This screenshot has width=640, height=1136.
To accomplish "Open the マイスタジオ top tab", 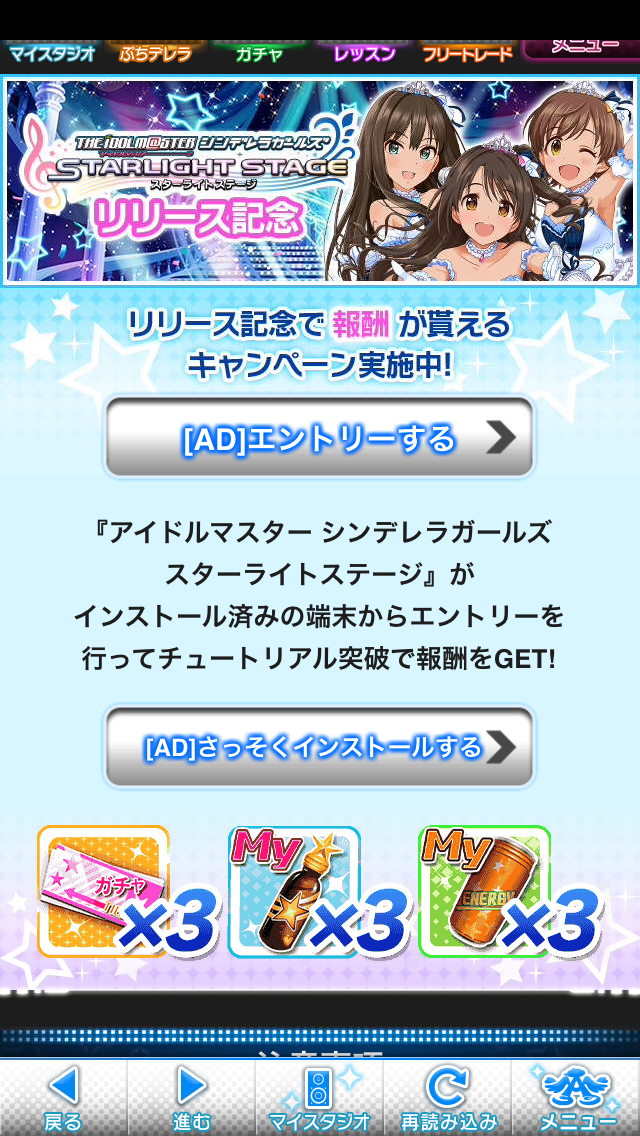I will tap(51, 54).
